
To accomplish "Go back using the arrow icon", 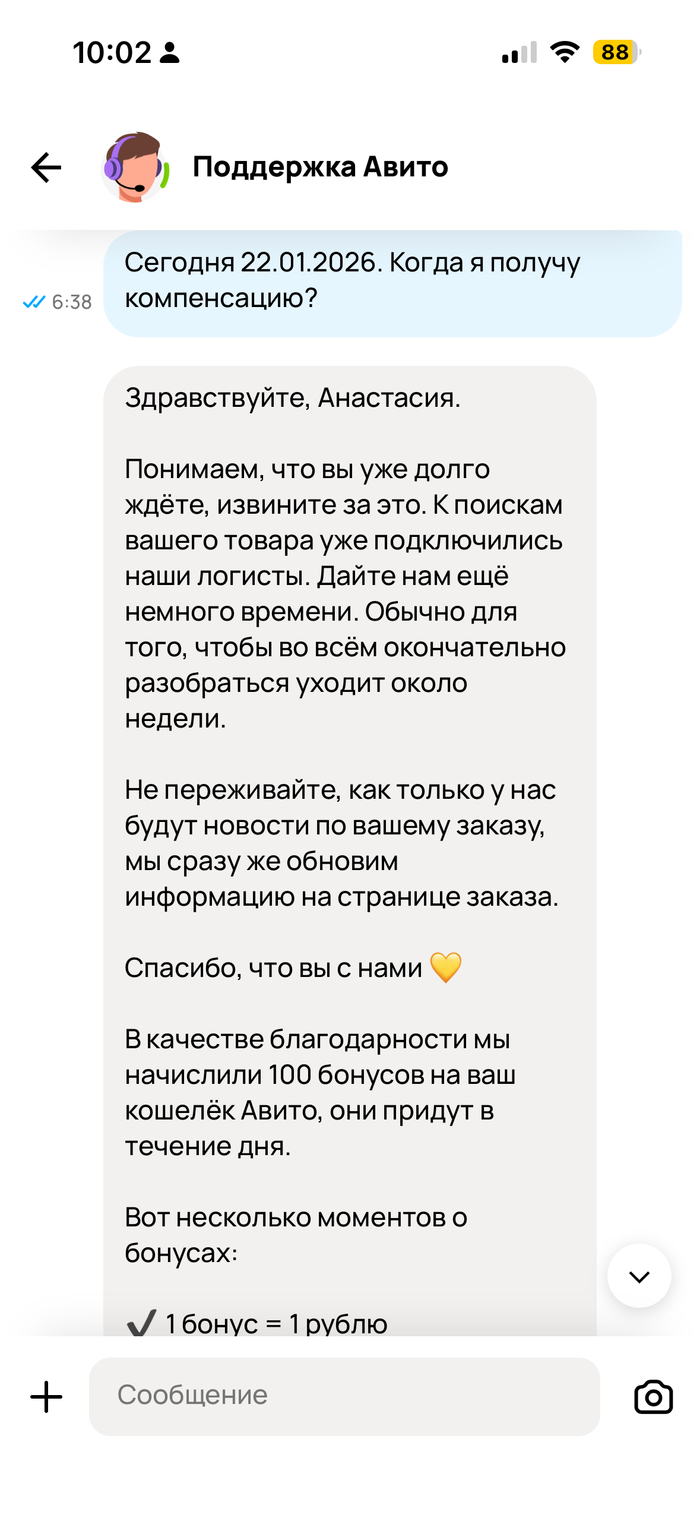I will click(x=46, y=168).
